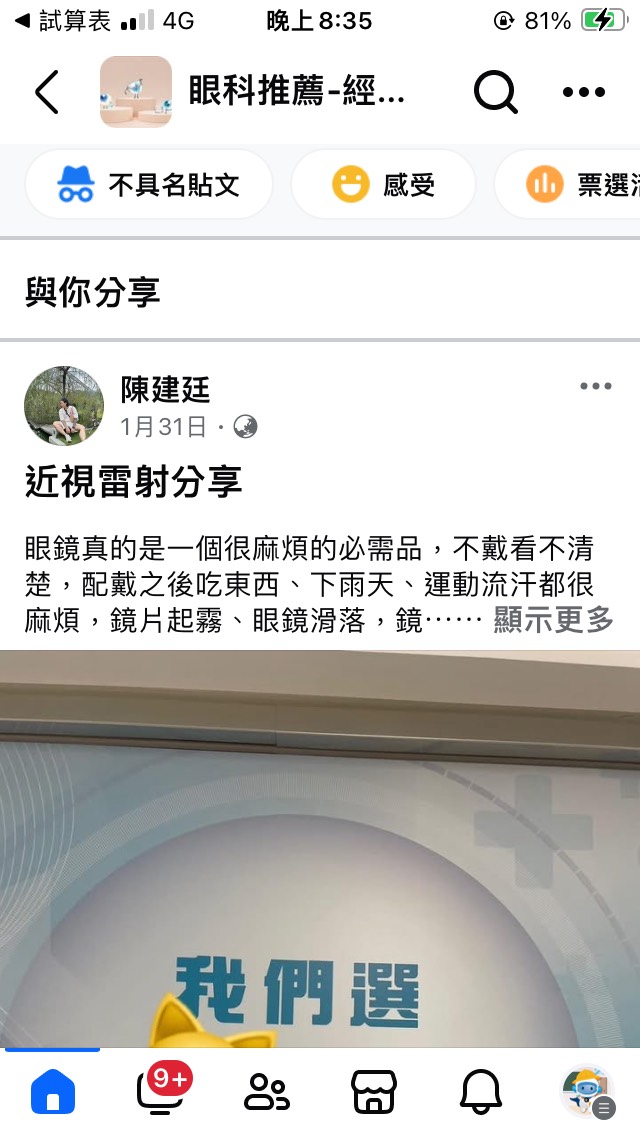Select the 感受 feeling chip
640x1136 pixels.
click(384, 185)
